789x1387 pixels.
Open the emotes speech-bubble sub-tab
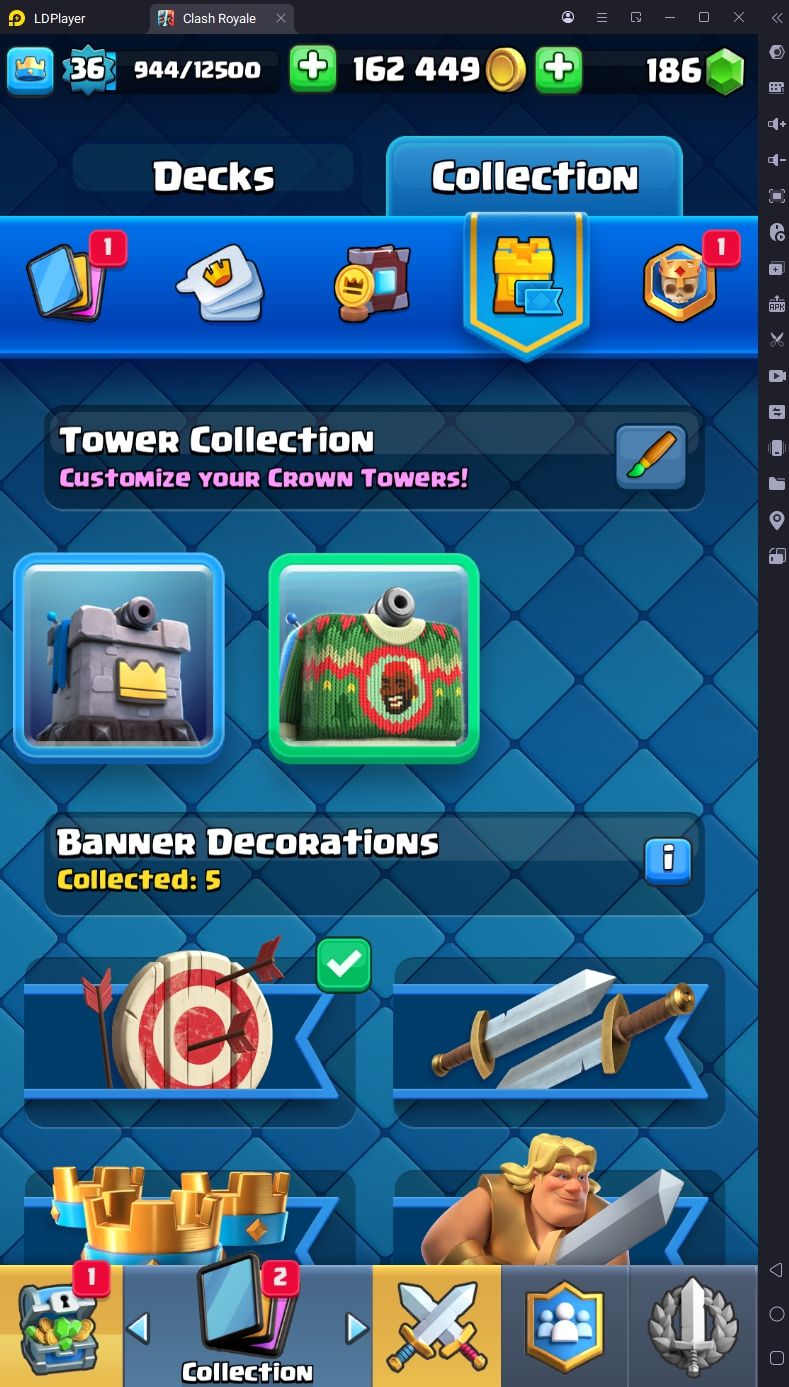(x=220, y=283)
